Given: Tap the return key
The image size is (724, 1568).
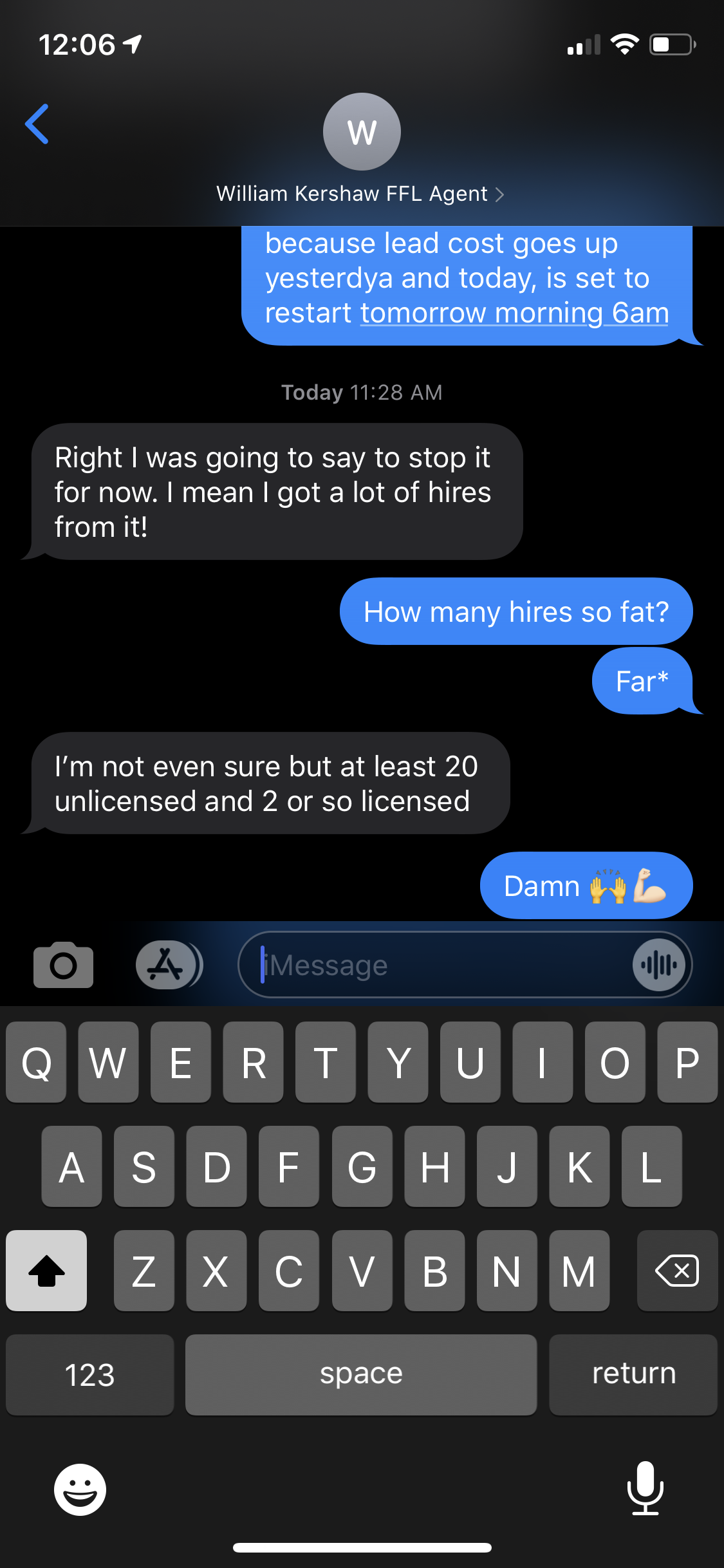Looking at the screenshot, I should coord(633,1374).
